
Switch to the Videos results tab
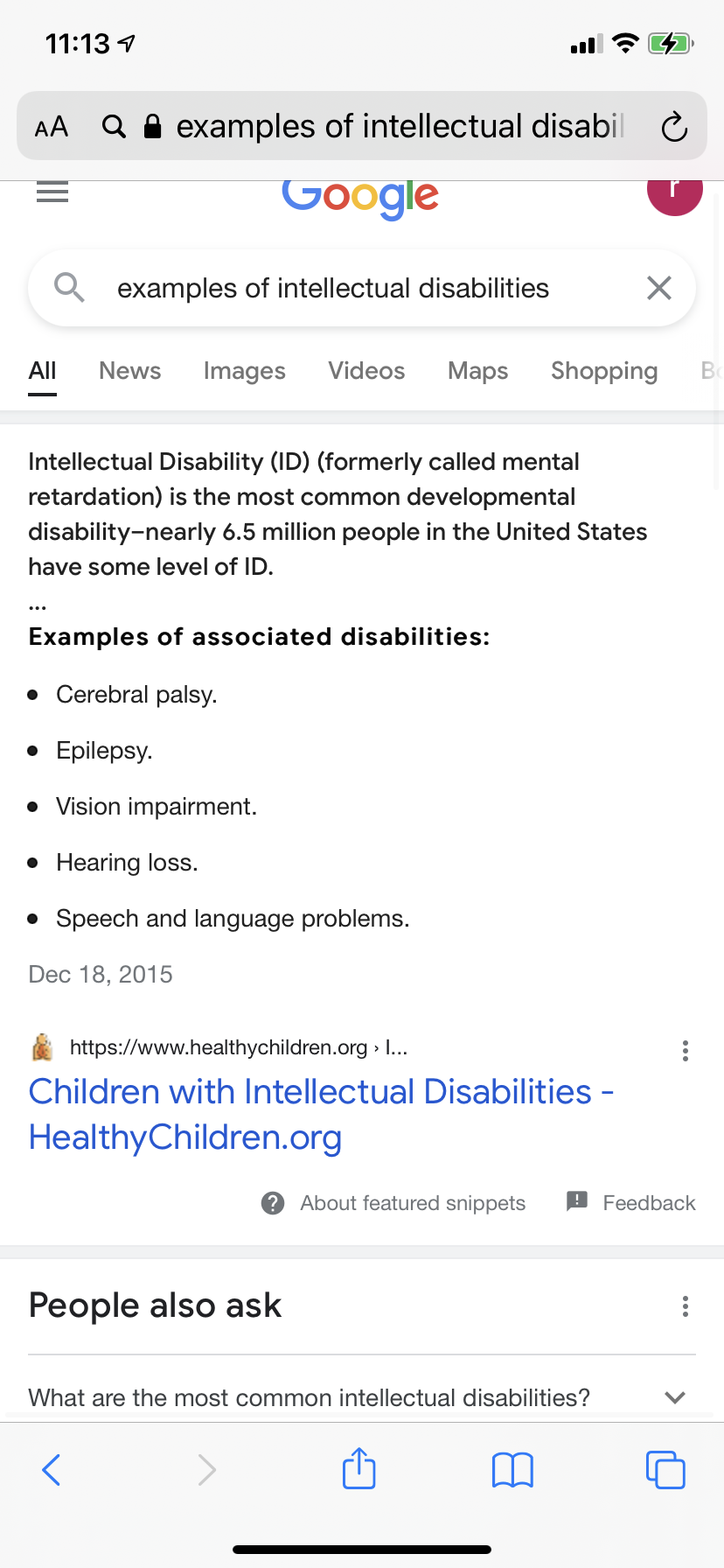click(x=366, y=371)
